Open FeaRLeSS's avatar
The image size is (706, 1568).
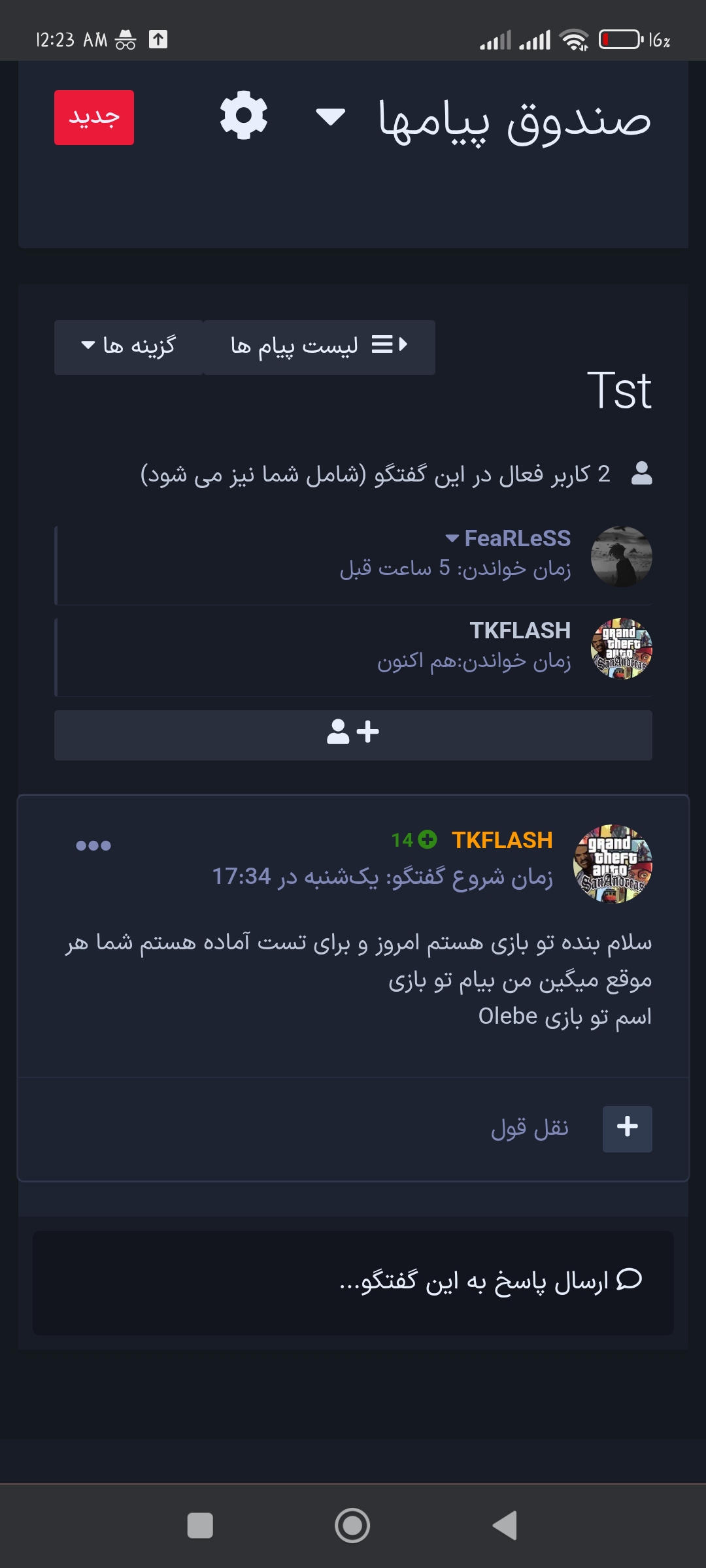[622, 557]
